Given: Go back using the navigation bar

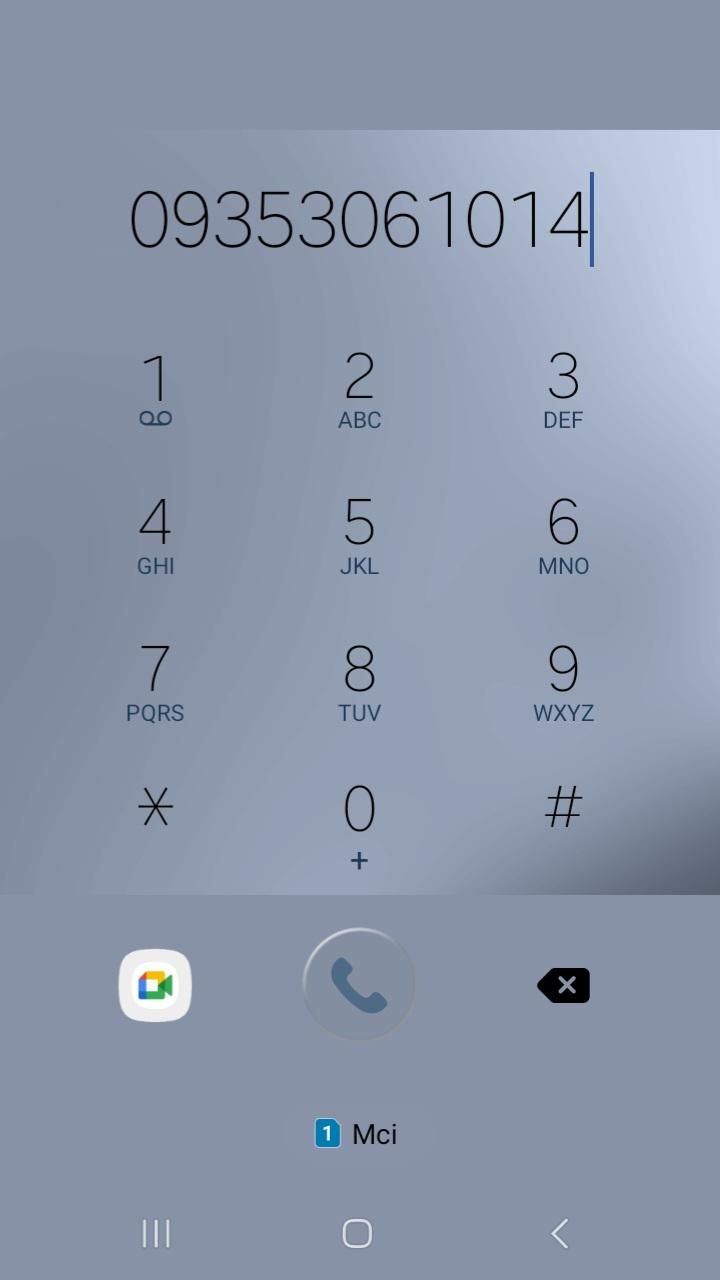Looking at the screenshot, I should point(560,1233).
